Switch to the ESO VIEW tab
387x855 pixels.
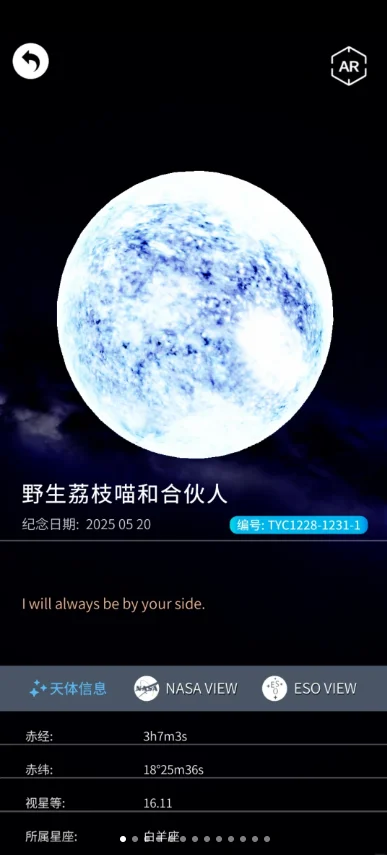(x=309, y=688)
